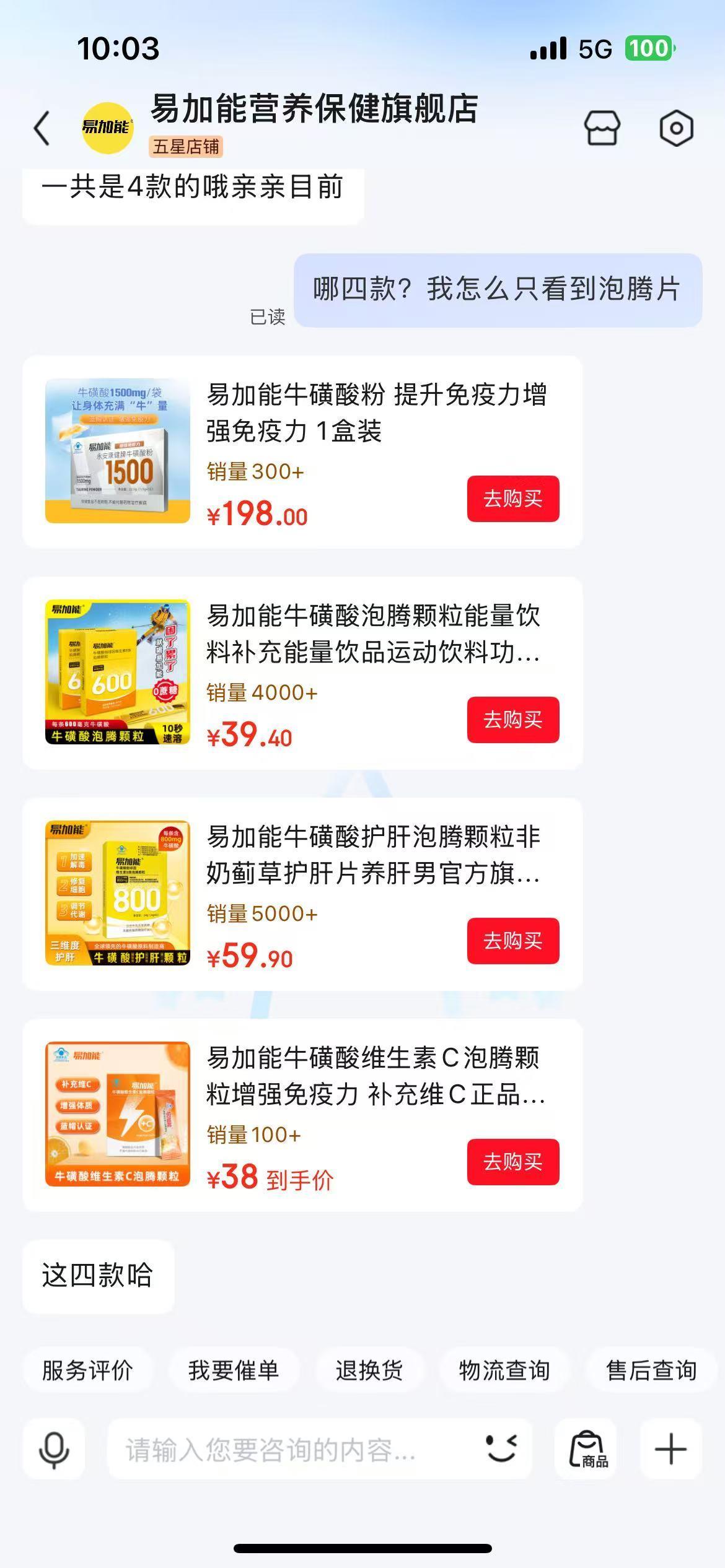Screen dimensions: 725x1568
Task: Select the 服务评价 quick chip
Action: 87,1370
